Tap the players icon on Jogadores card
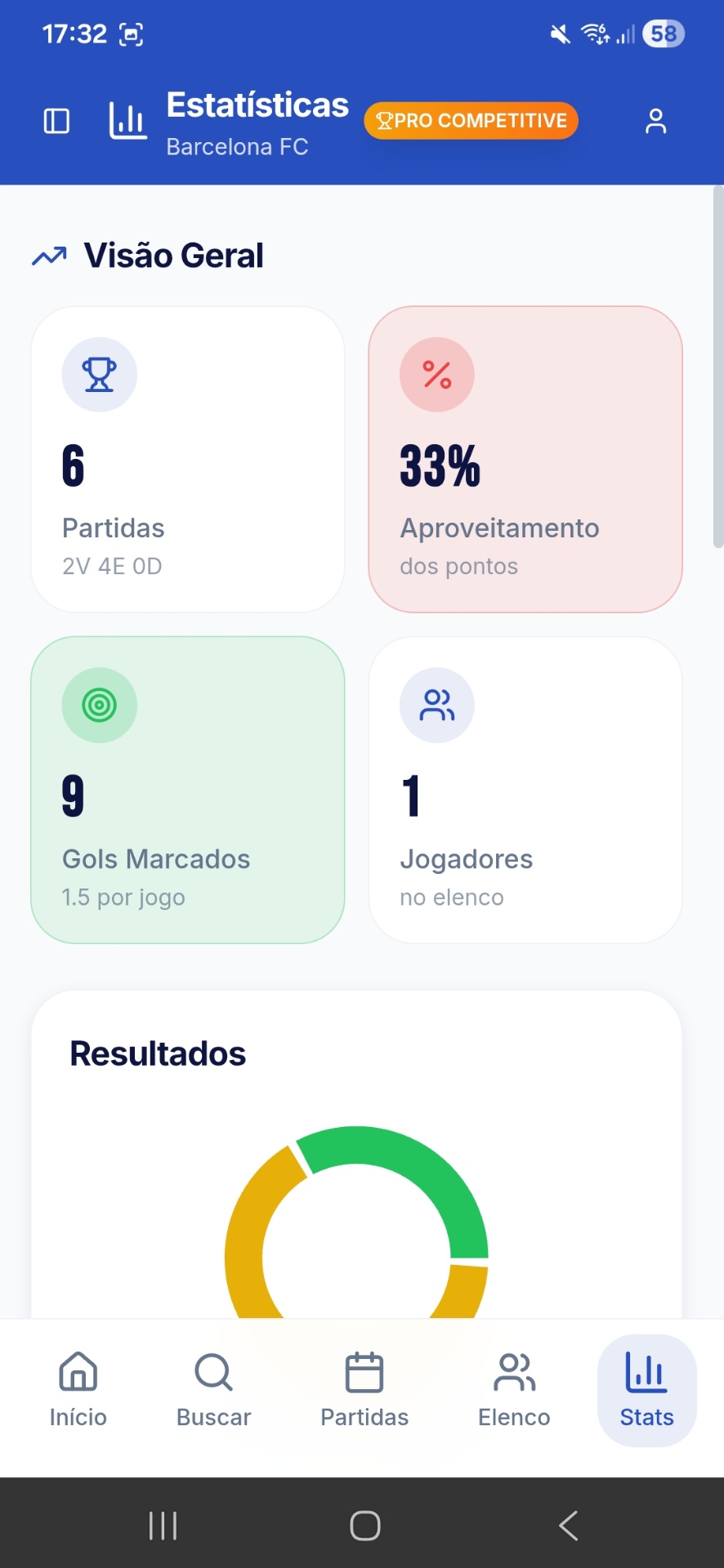The image size is (724, 1568). click(436, 705)
